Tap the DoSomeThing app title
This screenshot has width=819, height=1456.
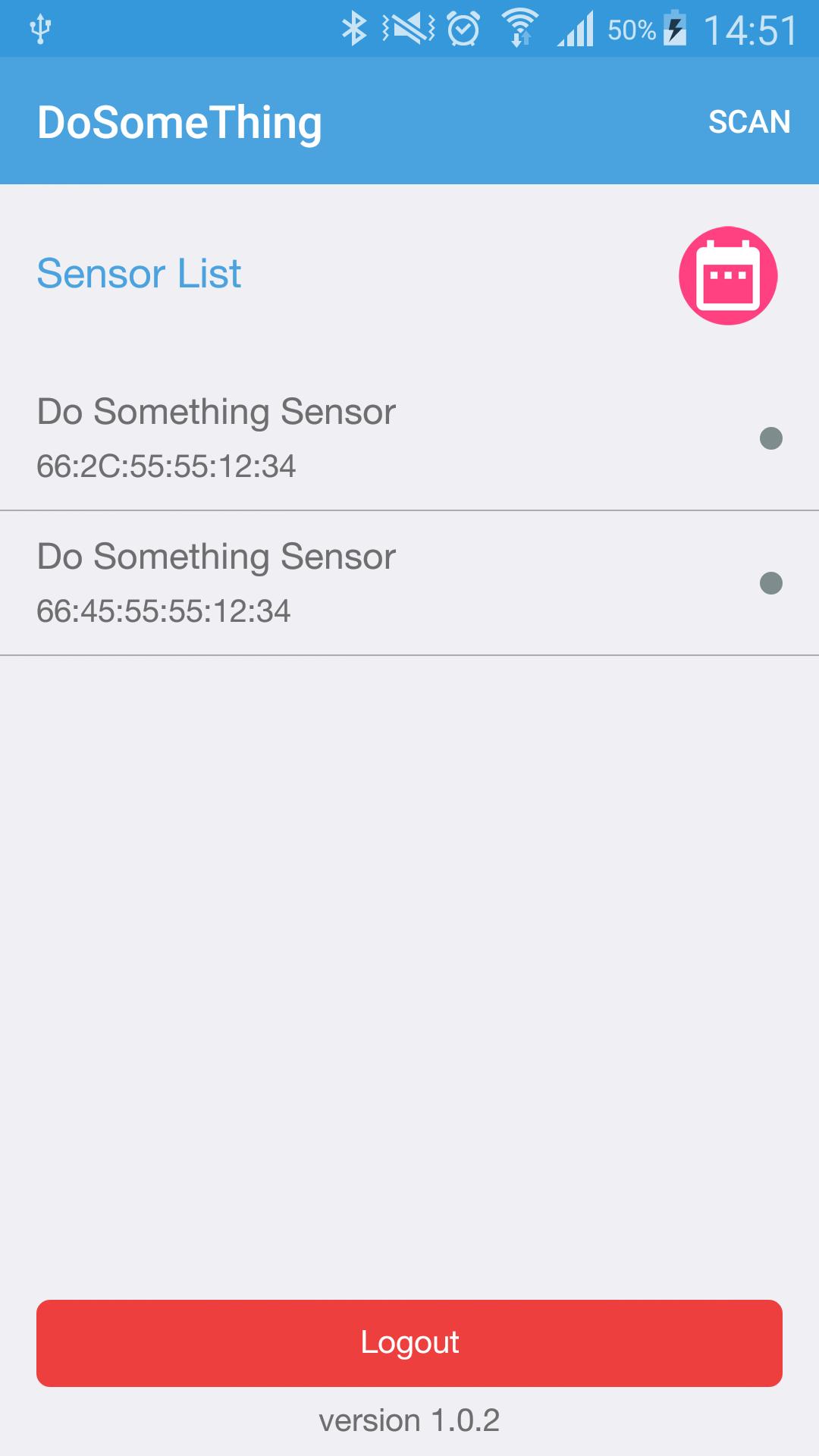[180, 121]
